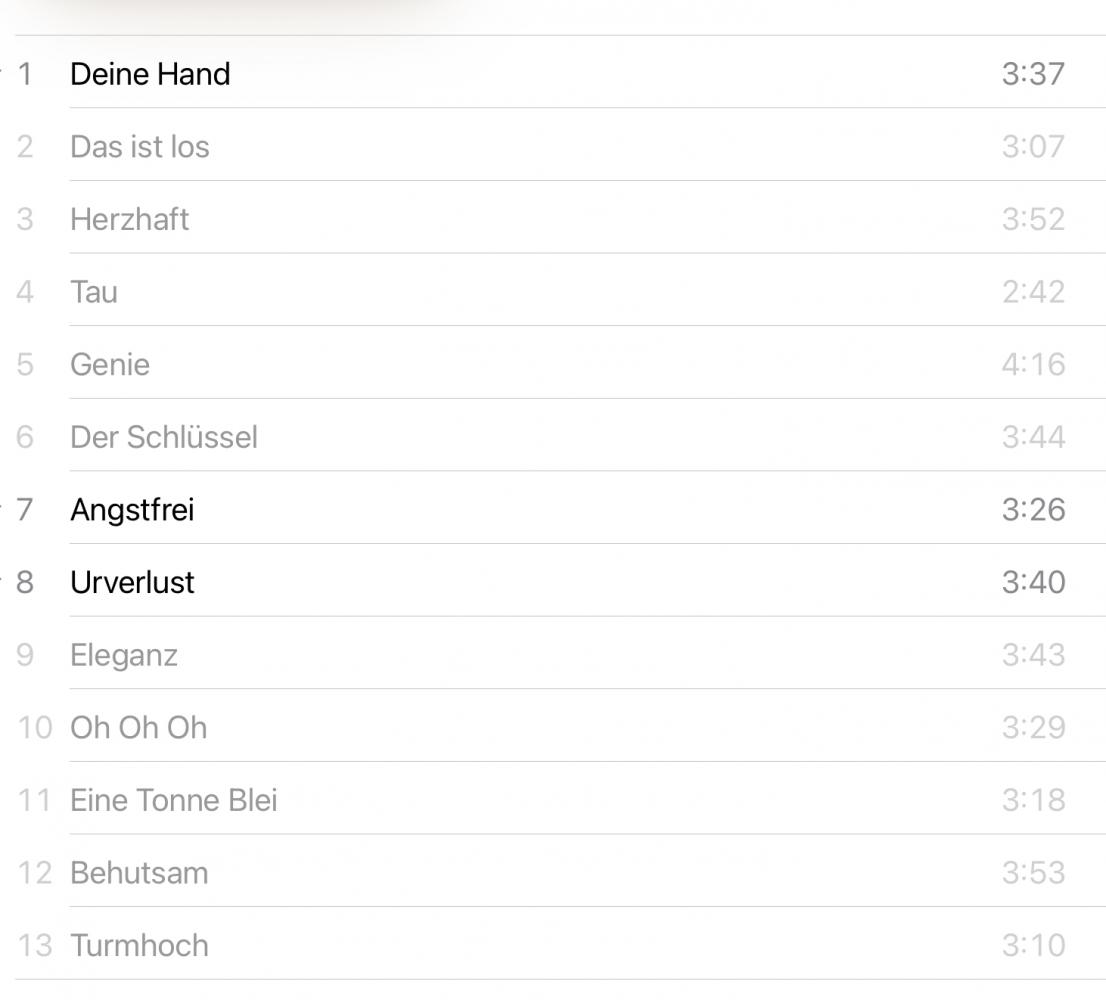This screenshot has width=1106, height=1000.
Task: Play the last track, Turmhoch
Action: (x=139, y=945)
